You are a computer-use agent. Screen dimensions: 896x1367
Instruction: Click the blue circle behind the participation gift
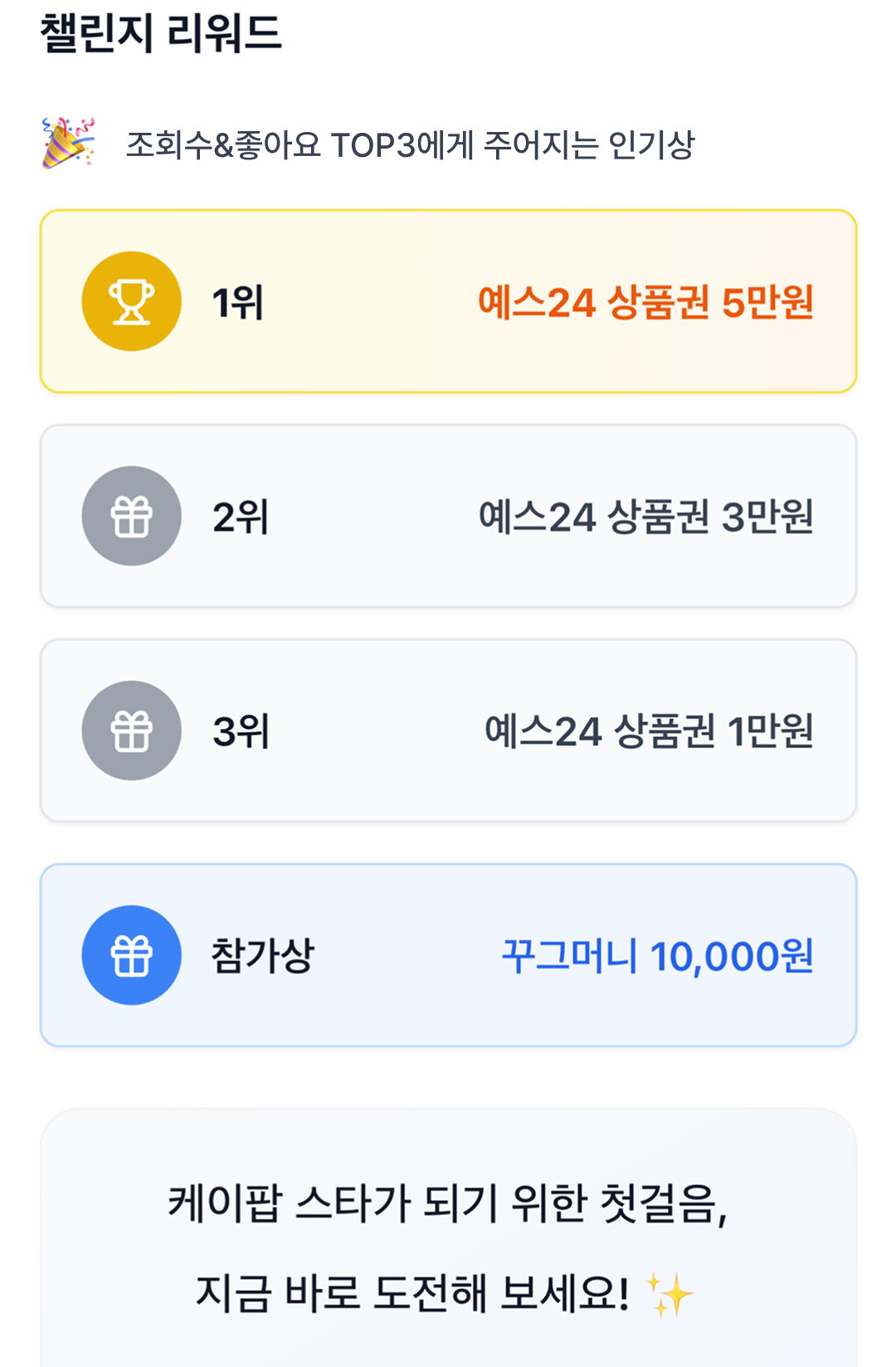[x=131, y=954]
